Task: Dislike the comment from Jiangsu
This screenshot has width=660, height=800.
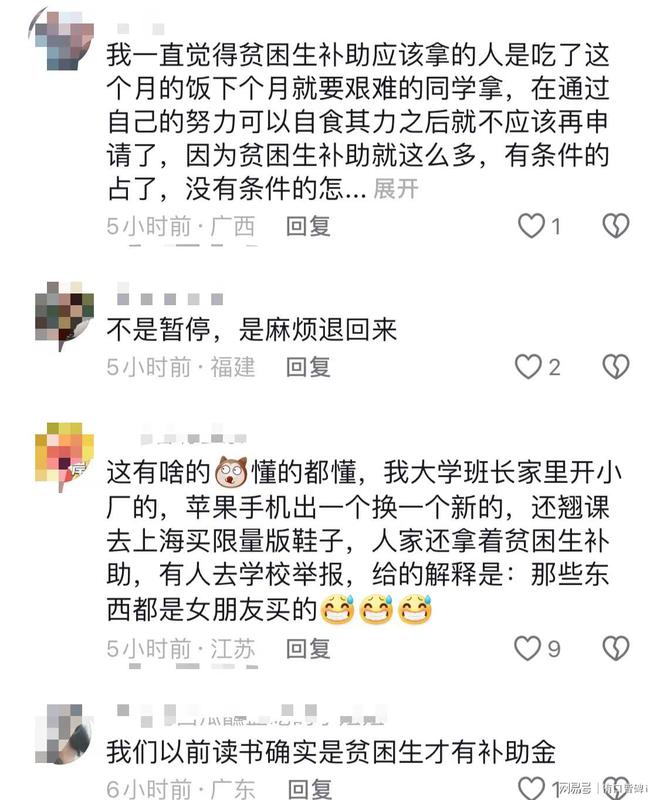Action: pos(616,648)
